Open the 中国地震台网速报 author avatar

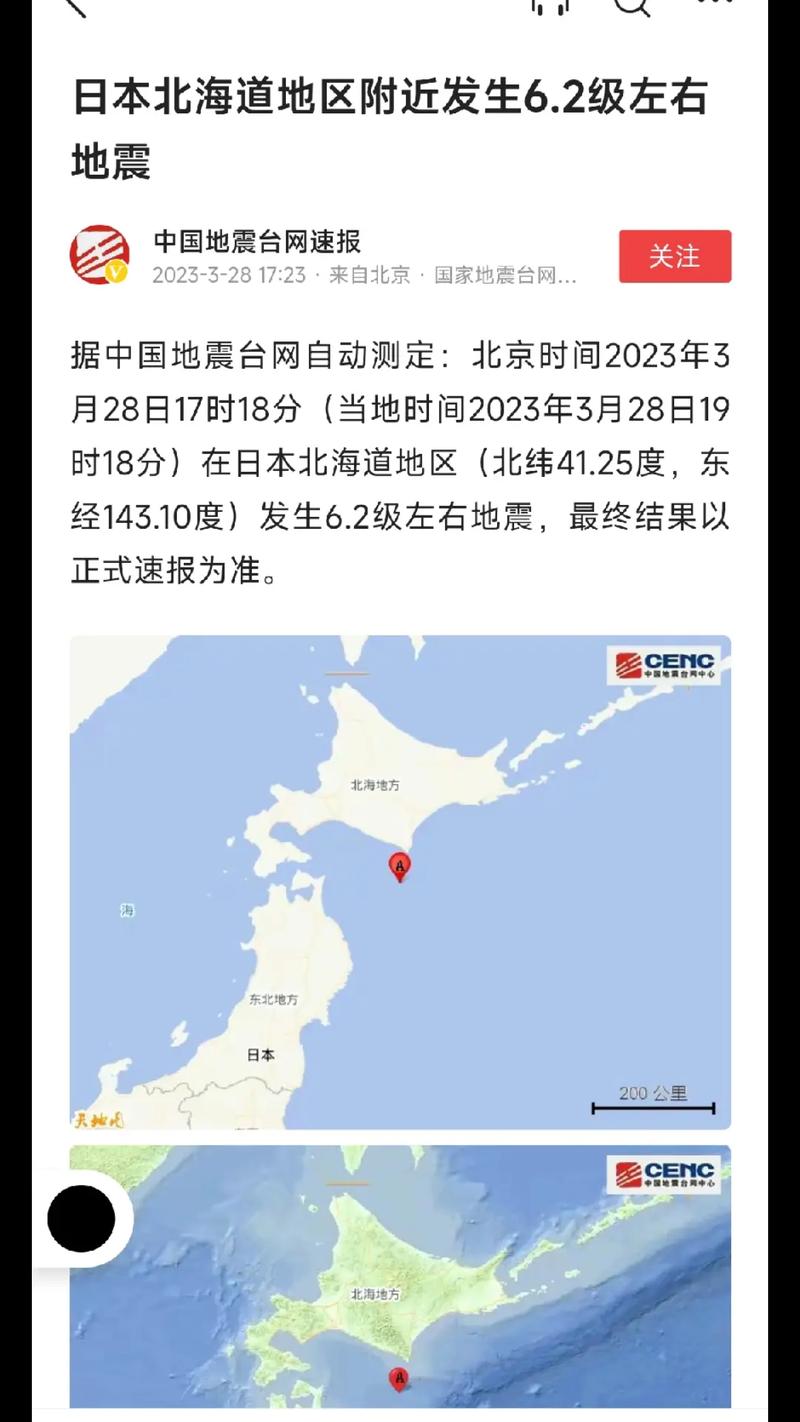point(99,255)
